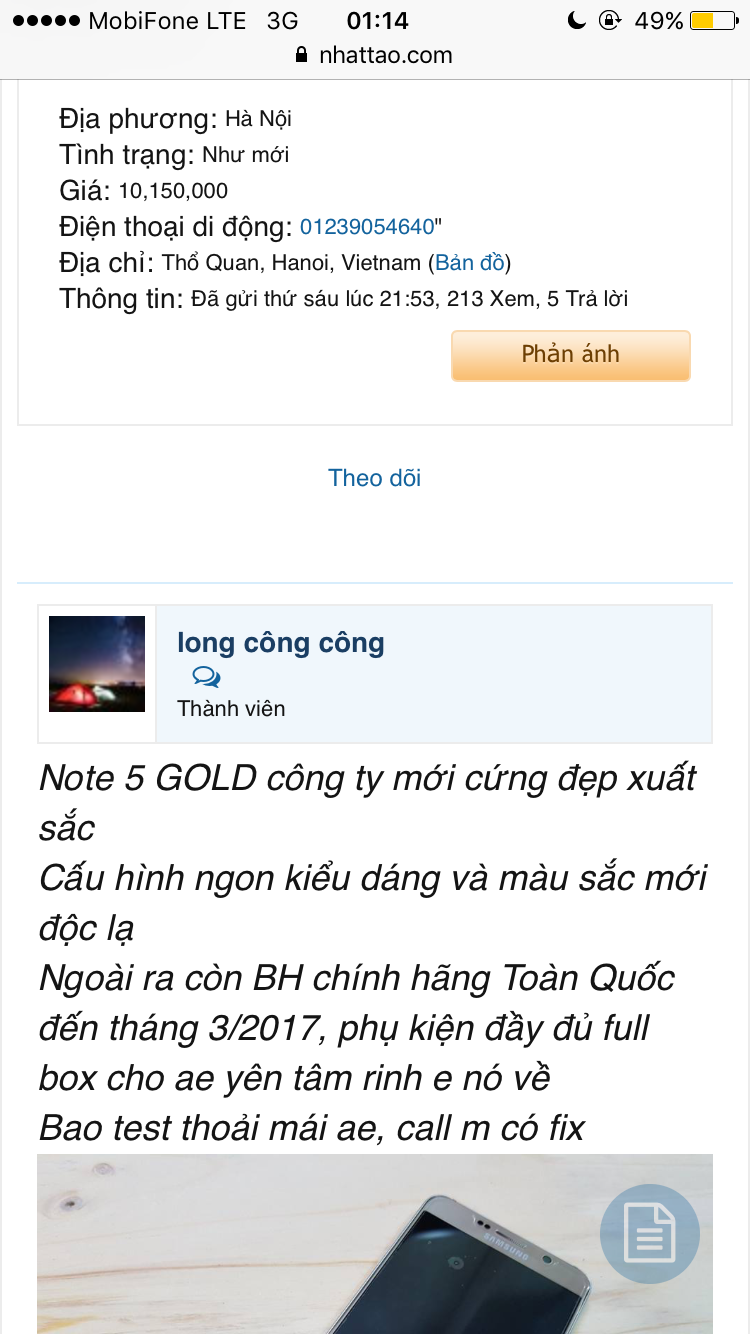Follow this listing via Theo dõi
The image size is (750, 1334).
pos(374,478)
